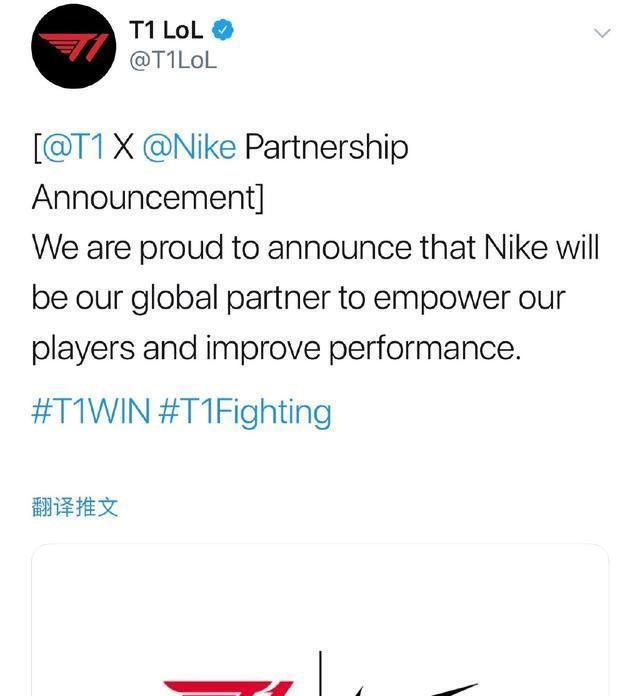Translate this tweet via 翻译推文
The height and width of the screenshot is (696, 640).
75,506
